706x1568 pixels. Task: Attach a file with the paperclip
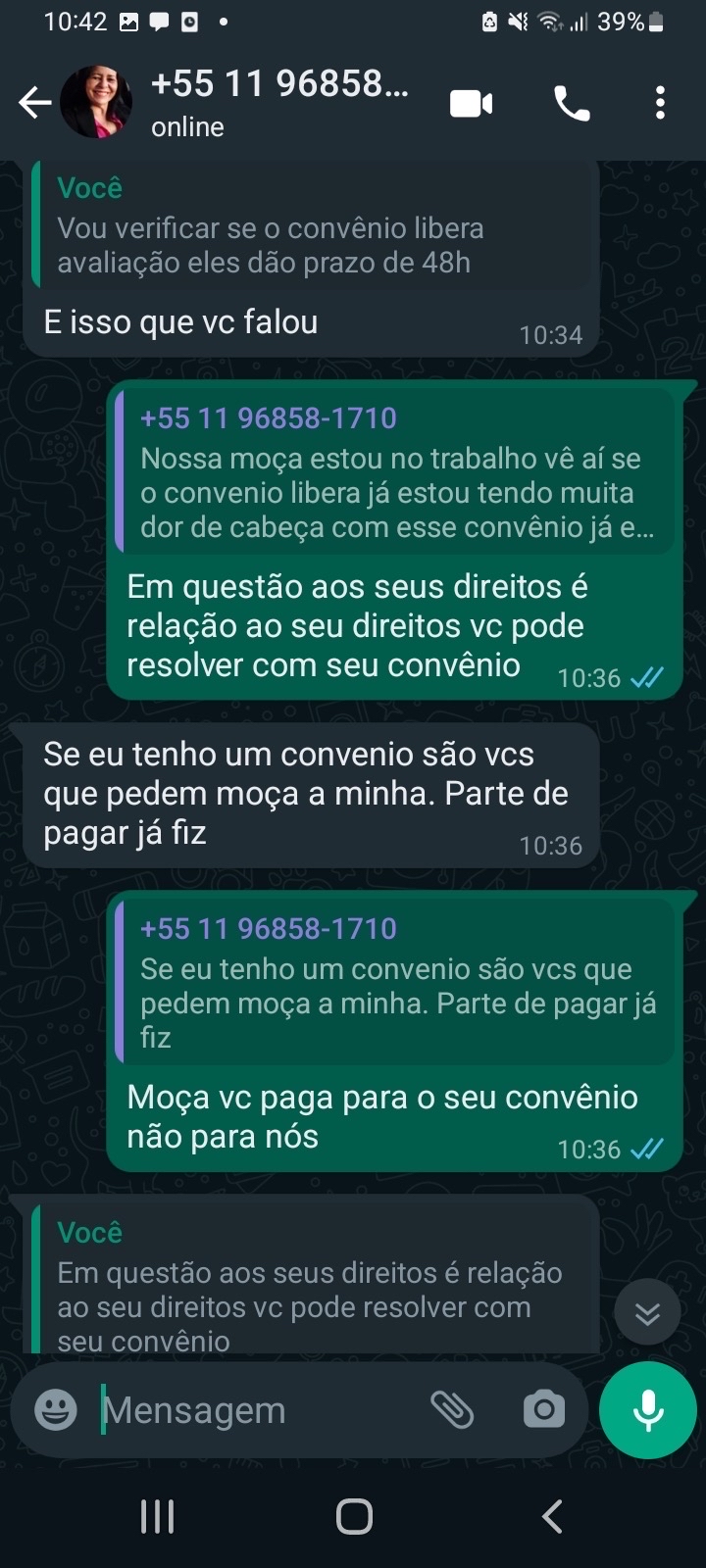point(452,1410)
